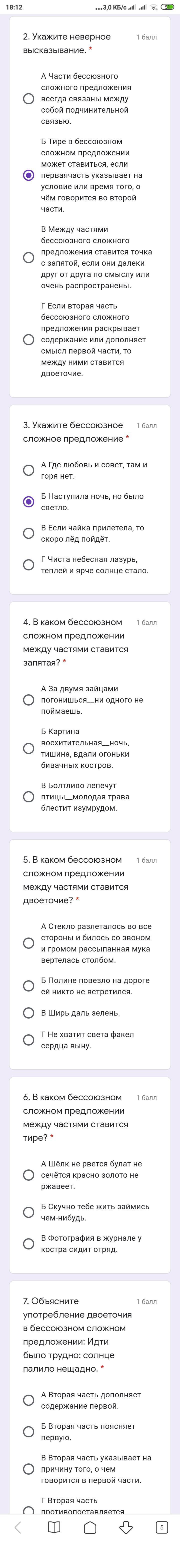Pick option Г 'Если вторая часть' in question 2

click(28, 340)
